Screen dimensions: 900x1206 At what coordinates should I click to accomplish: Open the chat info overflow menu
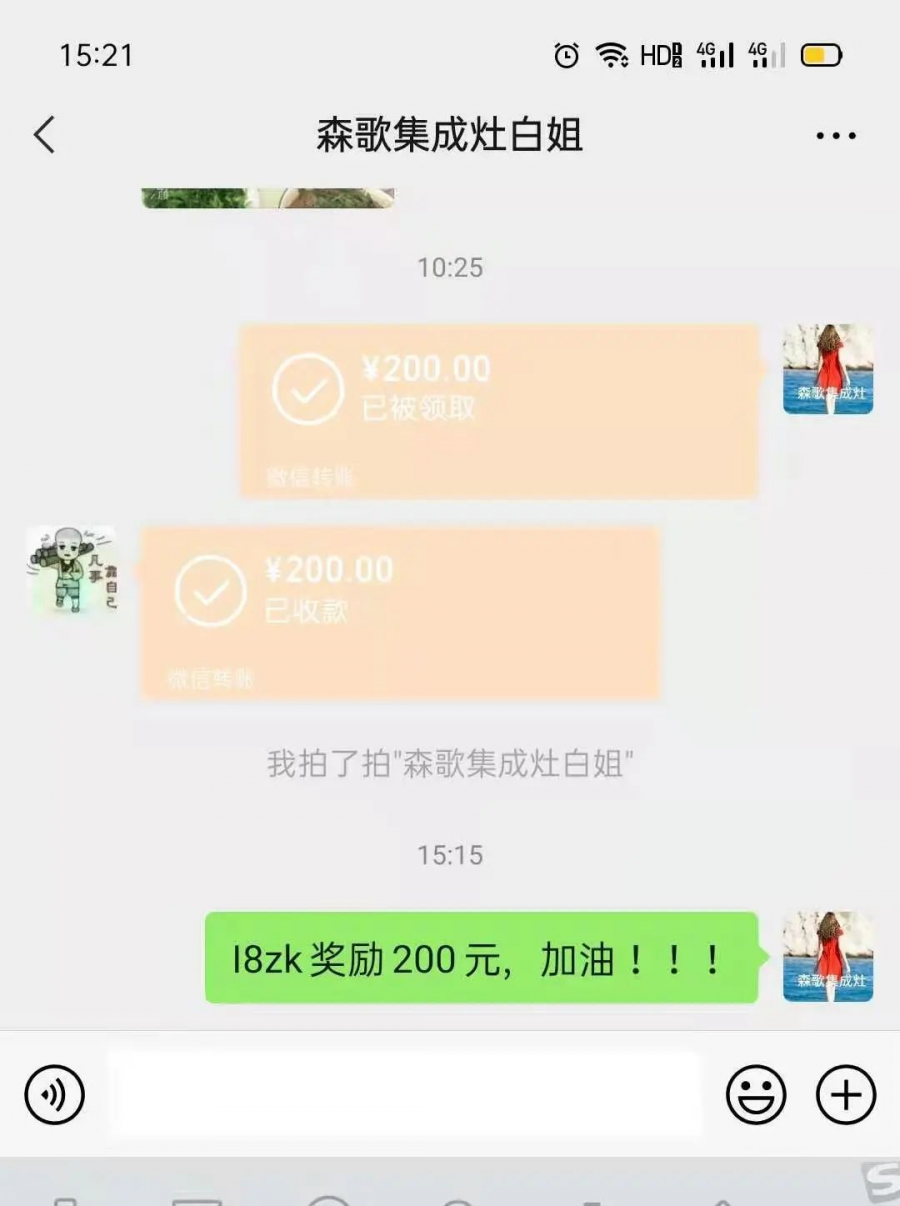[x=835, y=136]
